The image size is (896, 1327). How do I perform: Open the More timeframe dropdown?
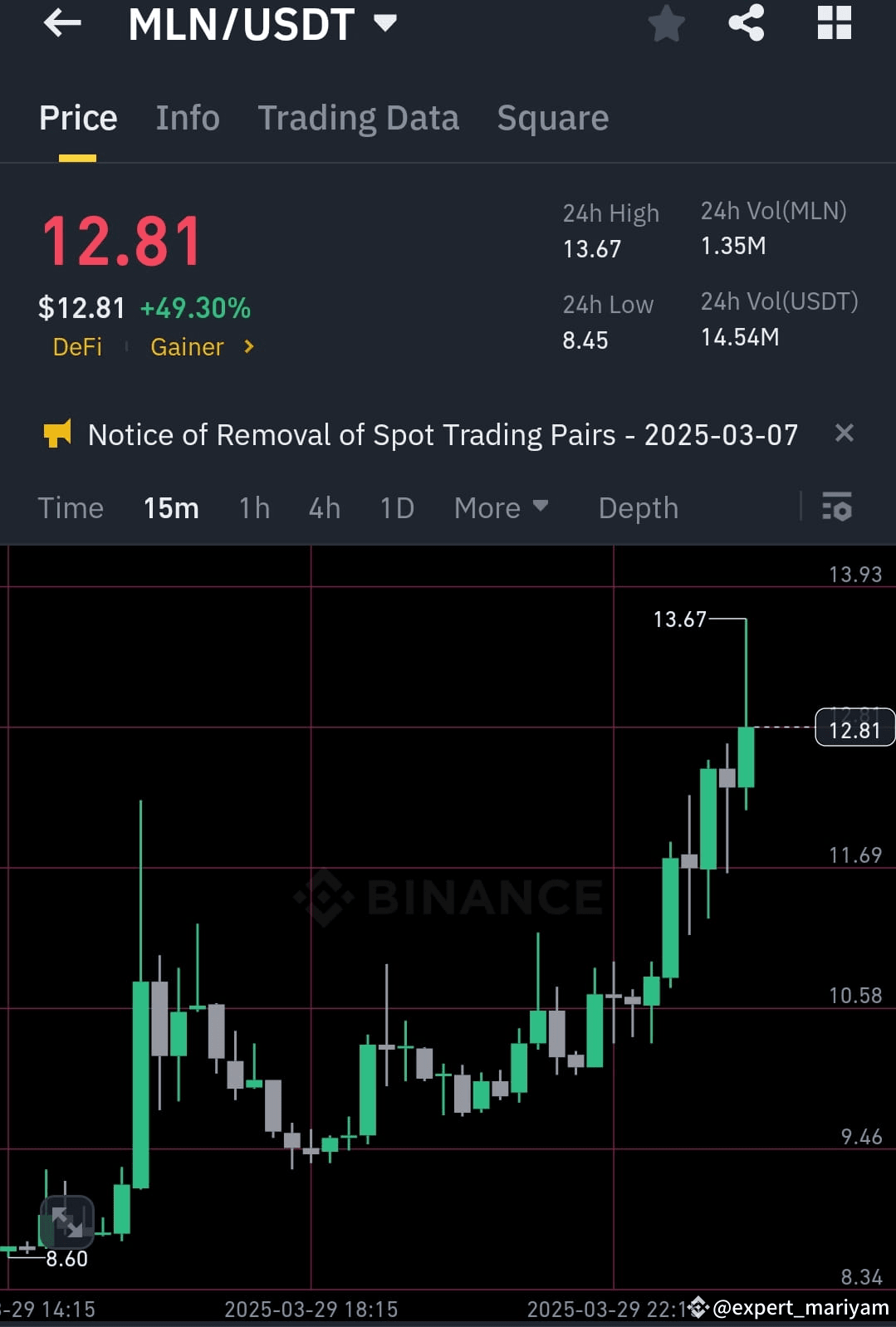point(502,507)
